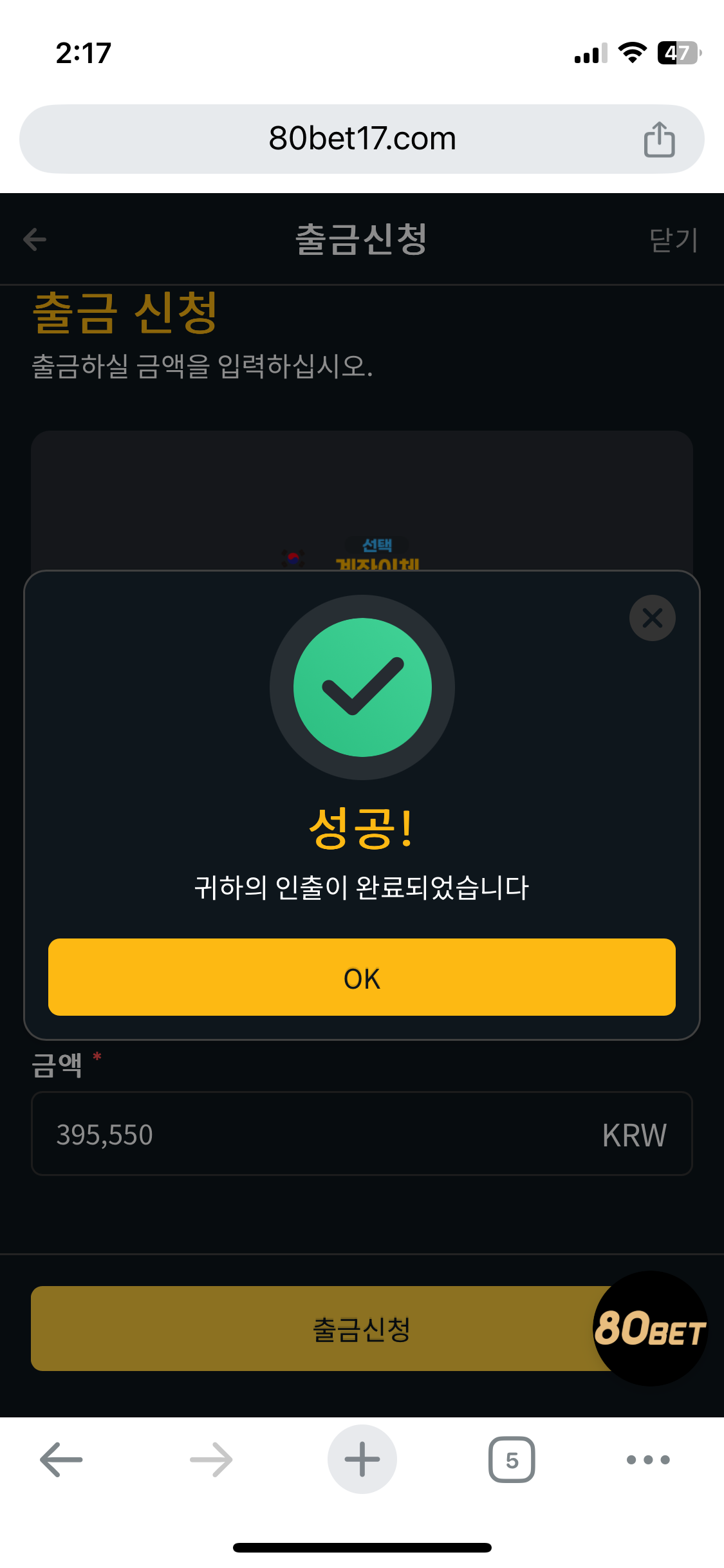
Task: Open a new browser tab
Action: (x=362, y=1460)
